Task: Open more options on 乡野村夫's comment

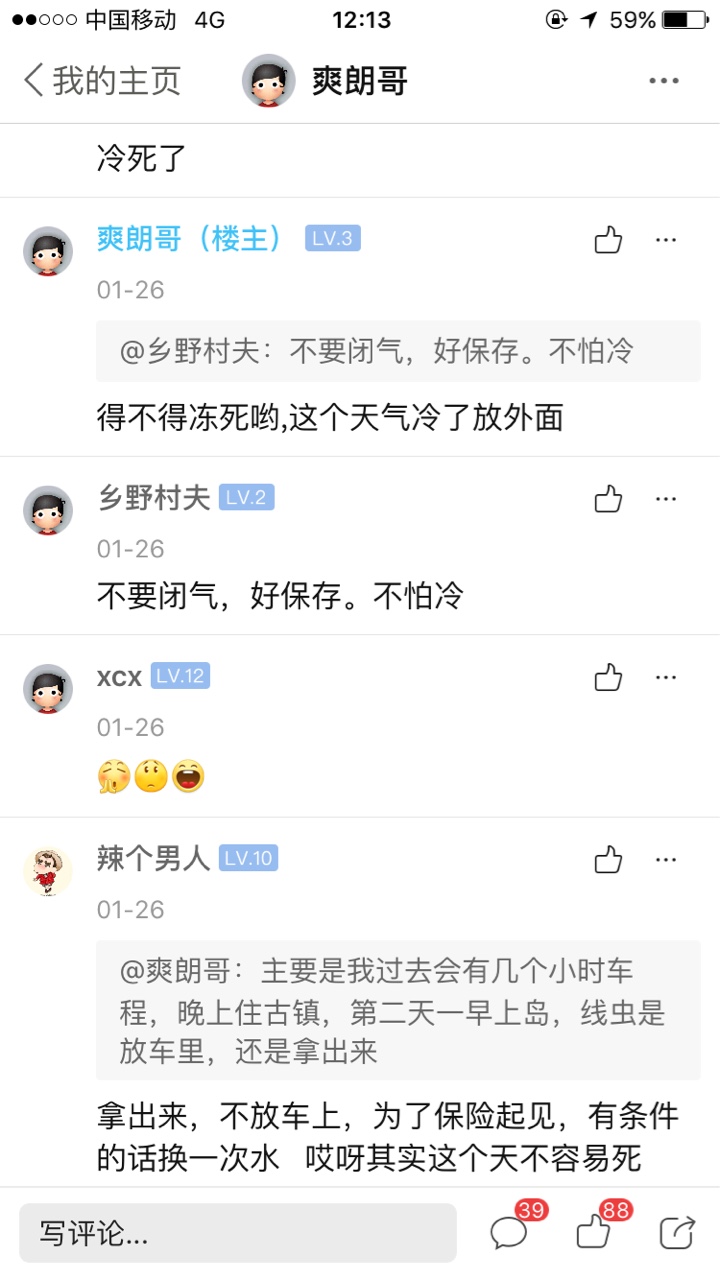Action: (x=666, y=499)
